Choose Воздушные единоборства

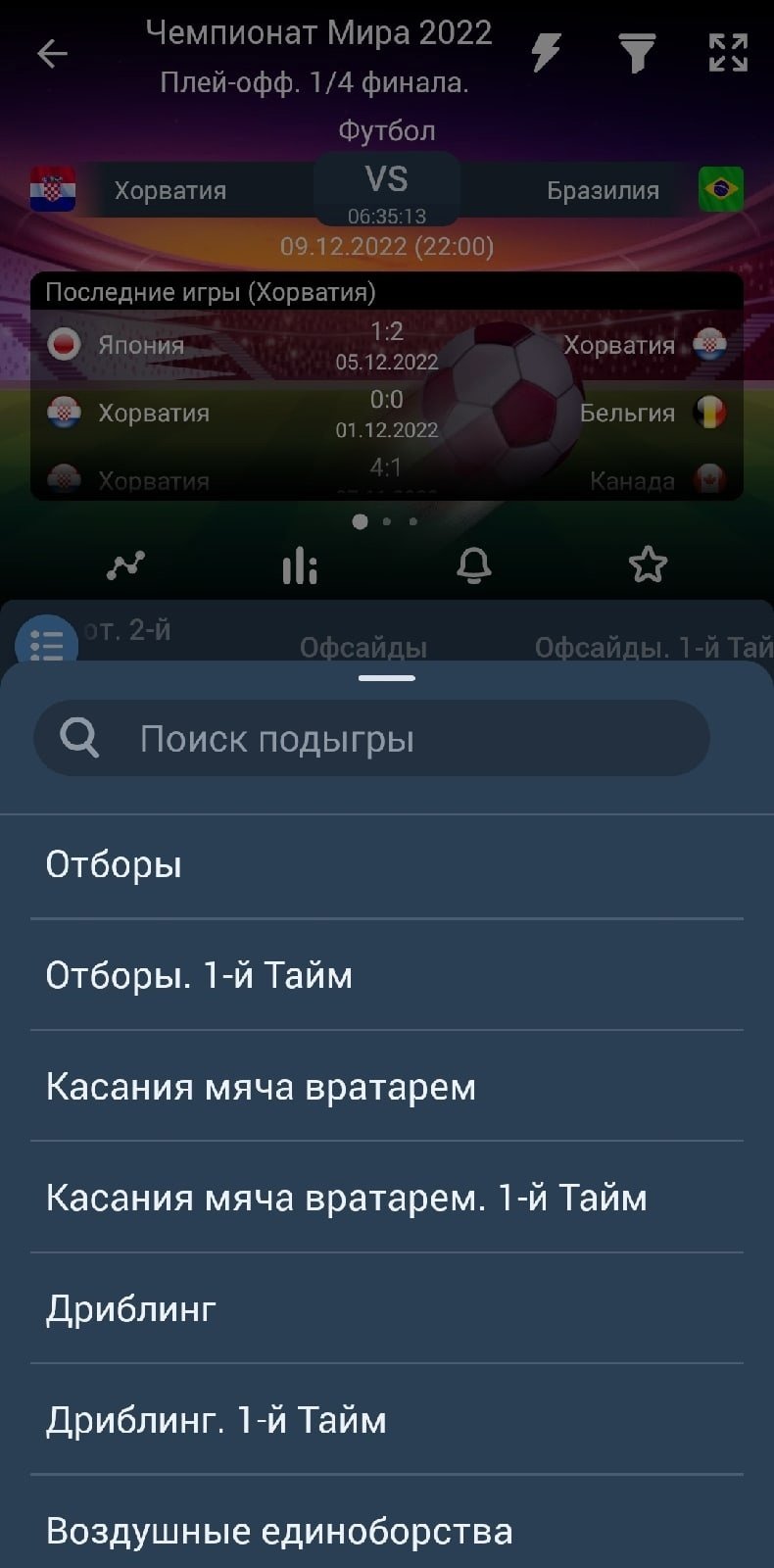click(x=387, y=1531)
